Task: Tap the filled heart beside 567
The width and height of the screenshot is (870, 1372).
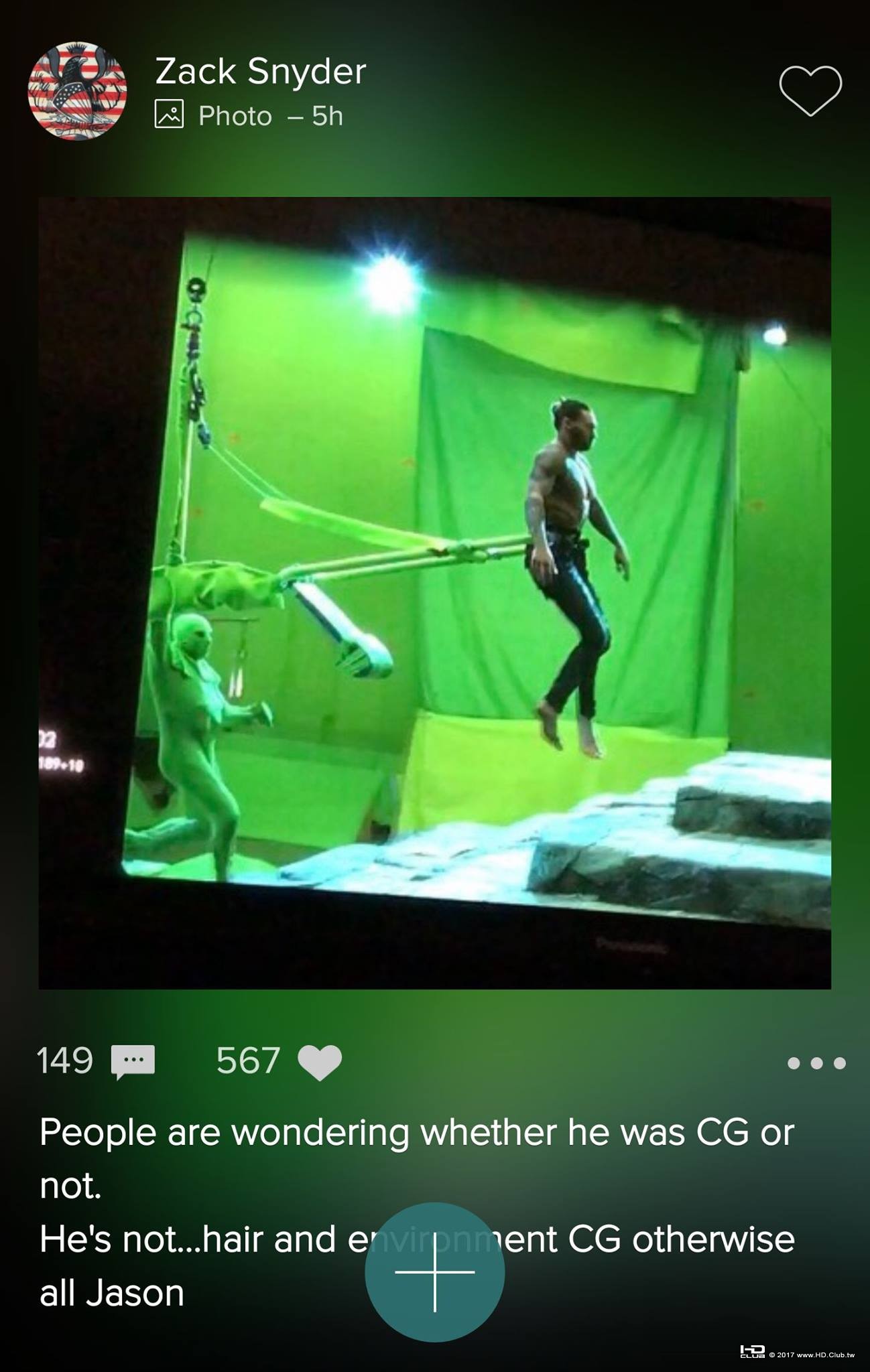Action: point(320,1062)
